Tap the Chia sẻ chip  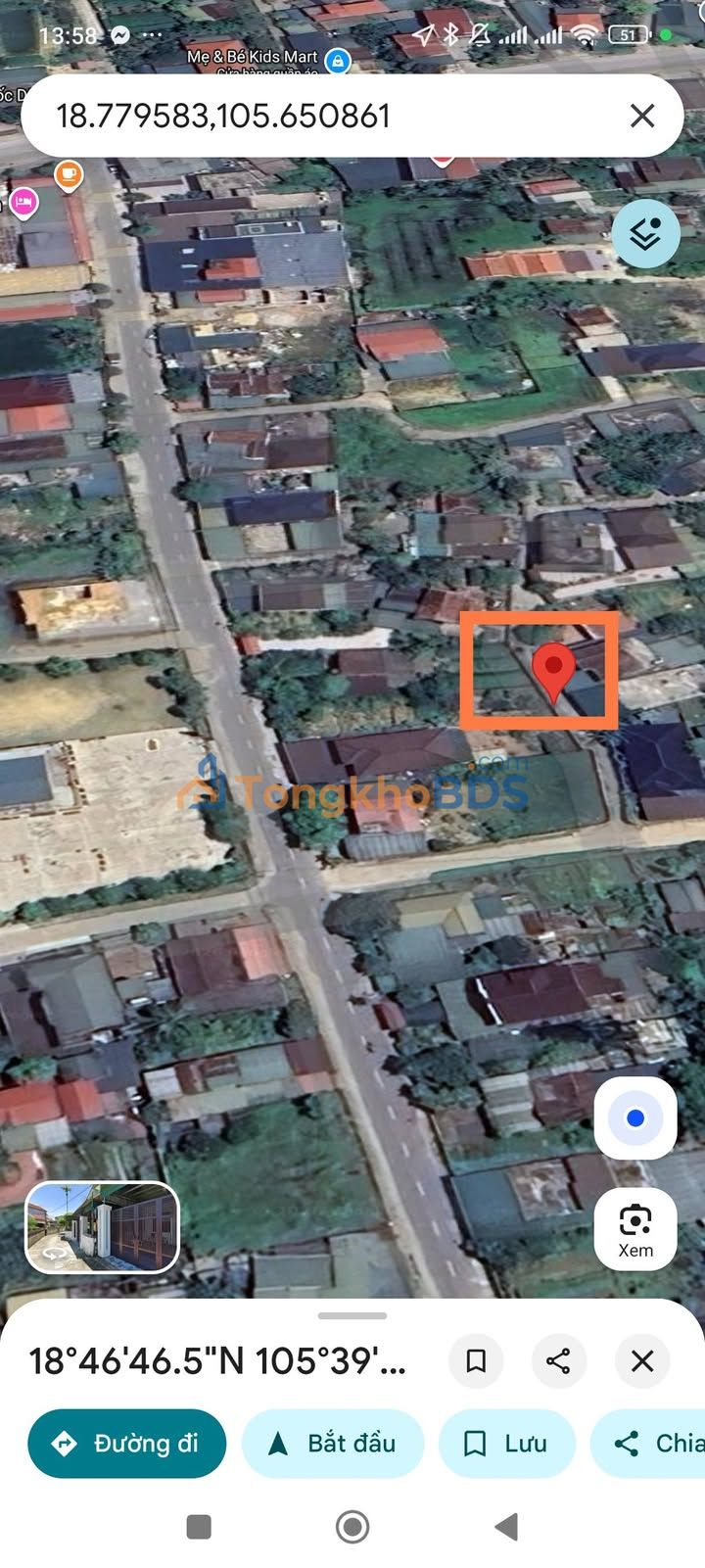pyautogui.click(x=651, y=1443)
